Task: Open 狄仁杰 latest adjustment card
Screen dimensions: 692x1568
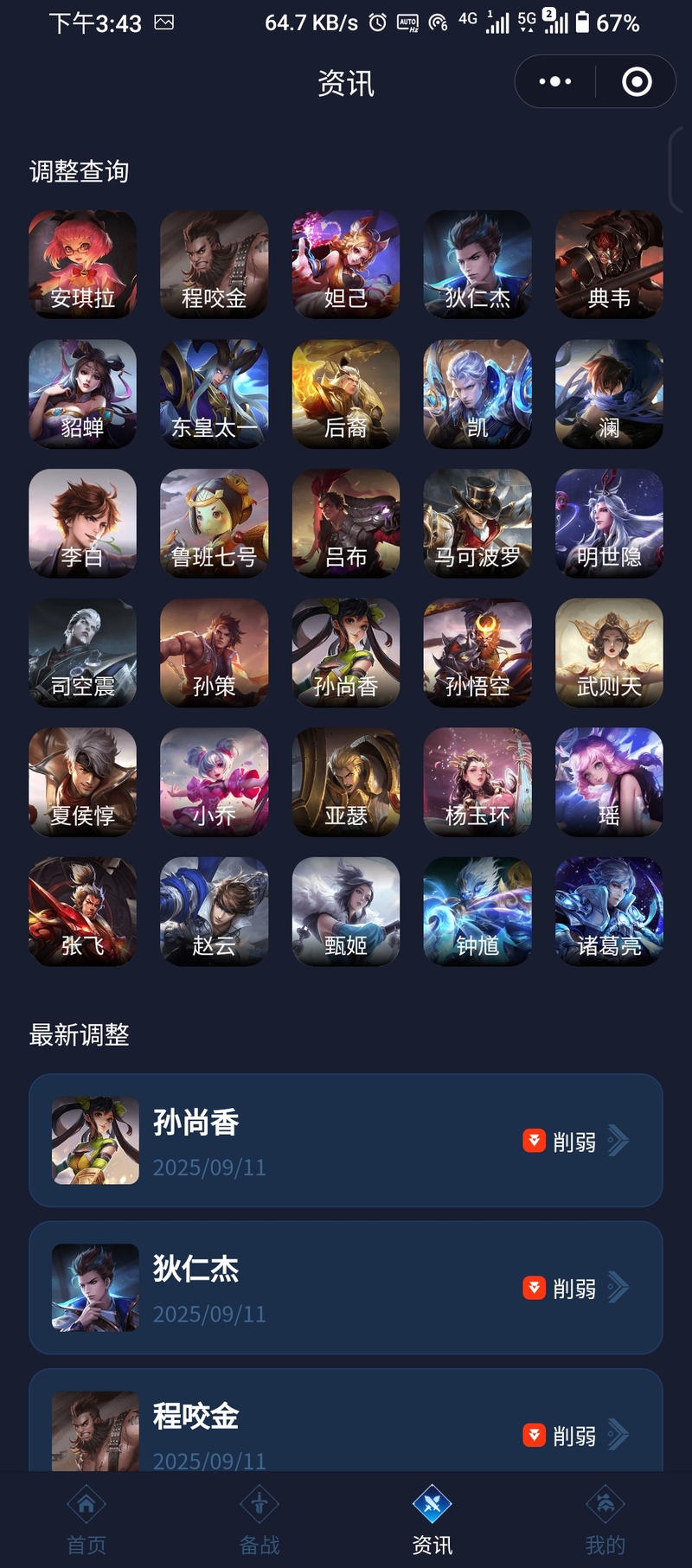Action: (346, 1288)
